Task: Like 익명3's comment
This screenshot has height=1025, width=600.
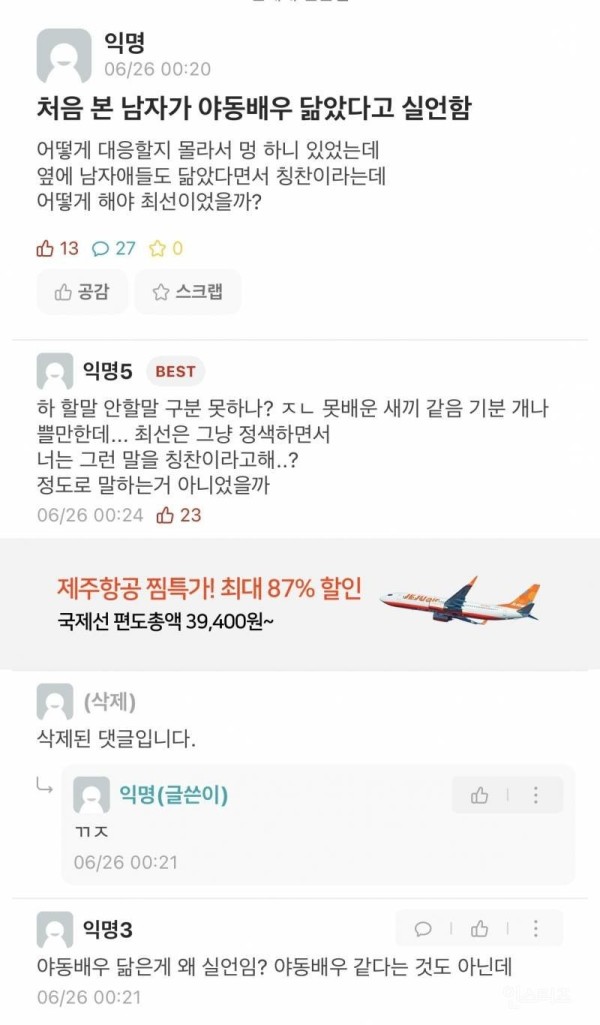Action: click(478, 929)
